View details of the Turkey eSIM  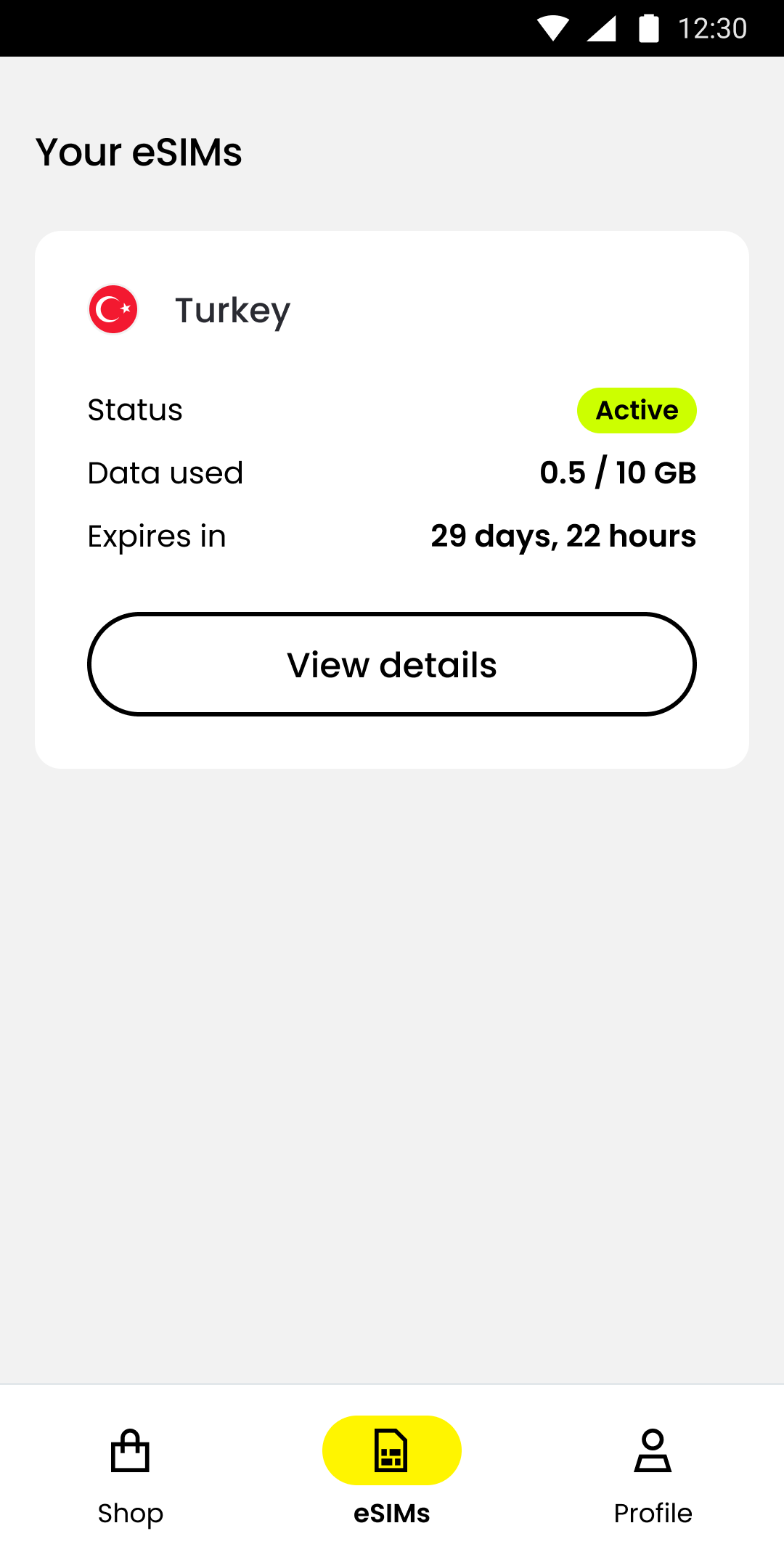coord(392,664)
